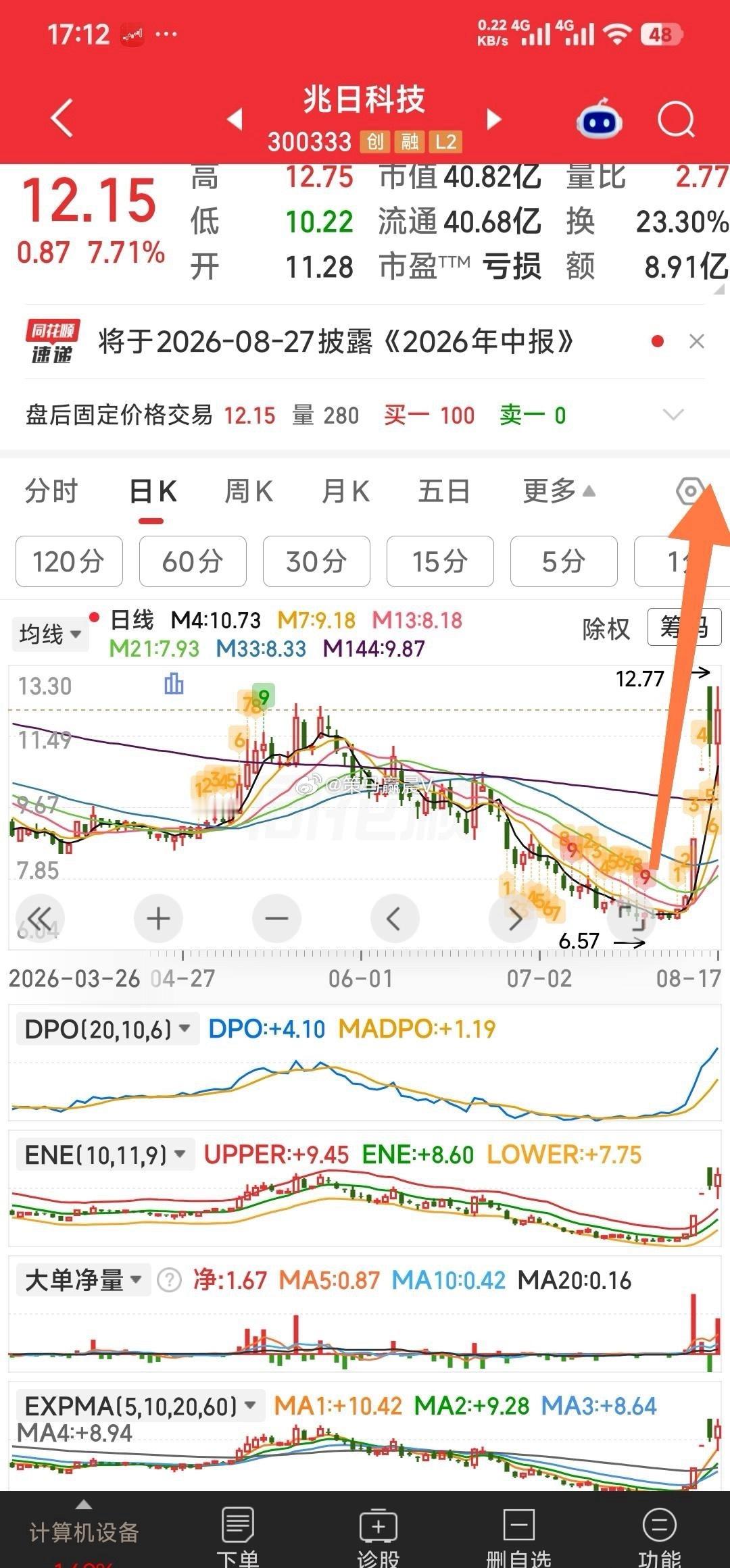This screenshot has width=730, height=1568.
Task: Choose the 60分 interval chip
Action: pyautogui.click(x=193, y=561)
